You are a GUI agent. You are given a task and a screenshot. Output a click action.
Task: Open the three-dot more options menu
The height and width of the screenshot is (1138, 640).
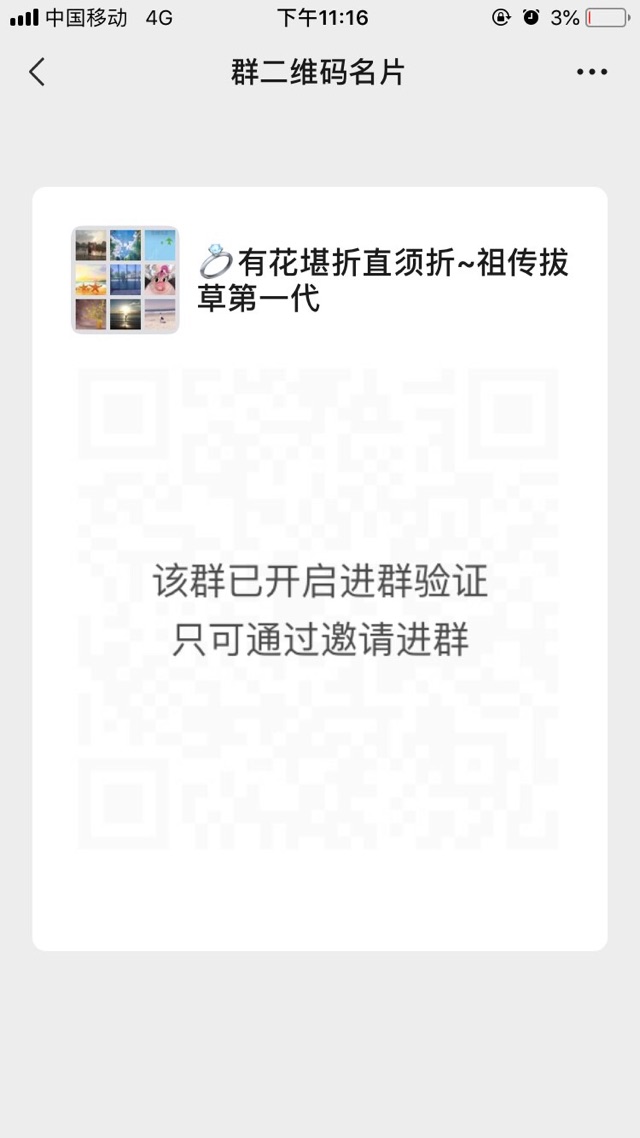[592, 72]
